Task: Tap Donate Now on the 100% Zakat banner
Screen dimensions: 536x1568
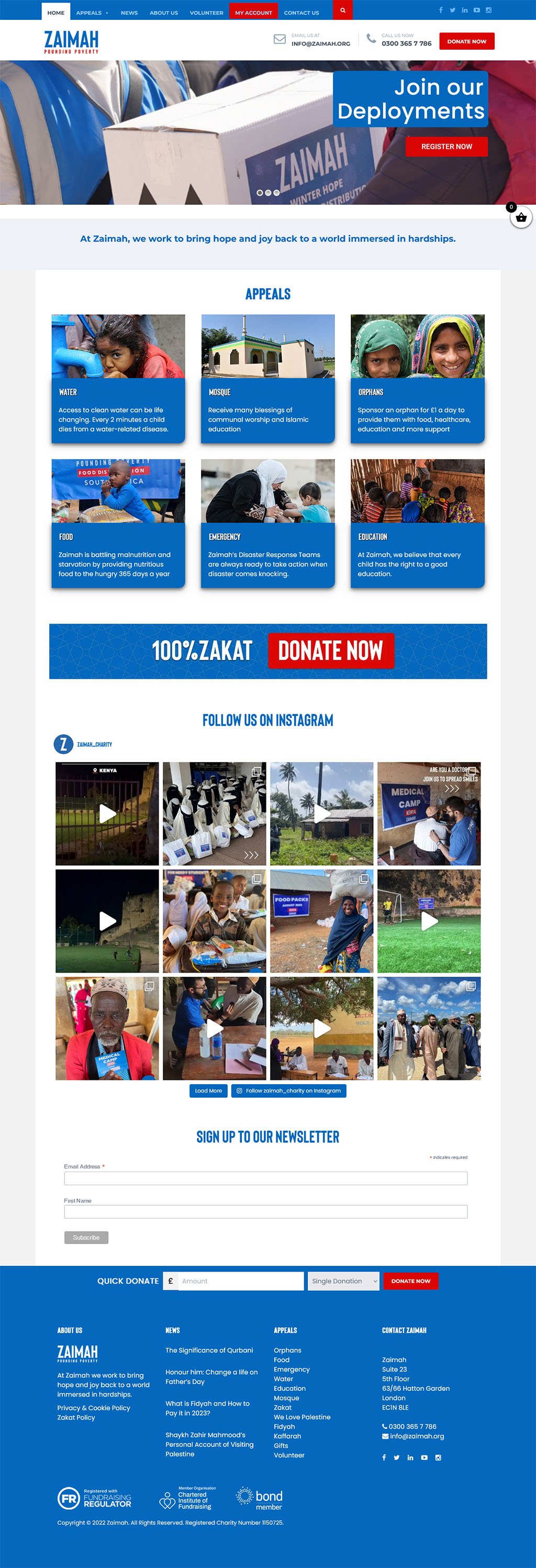Action: pyautogui.click(x=331, y=650)
